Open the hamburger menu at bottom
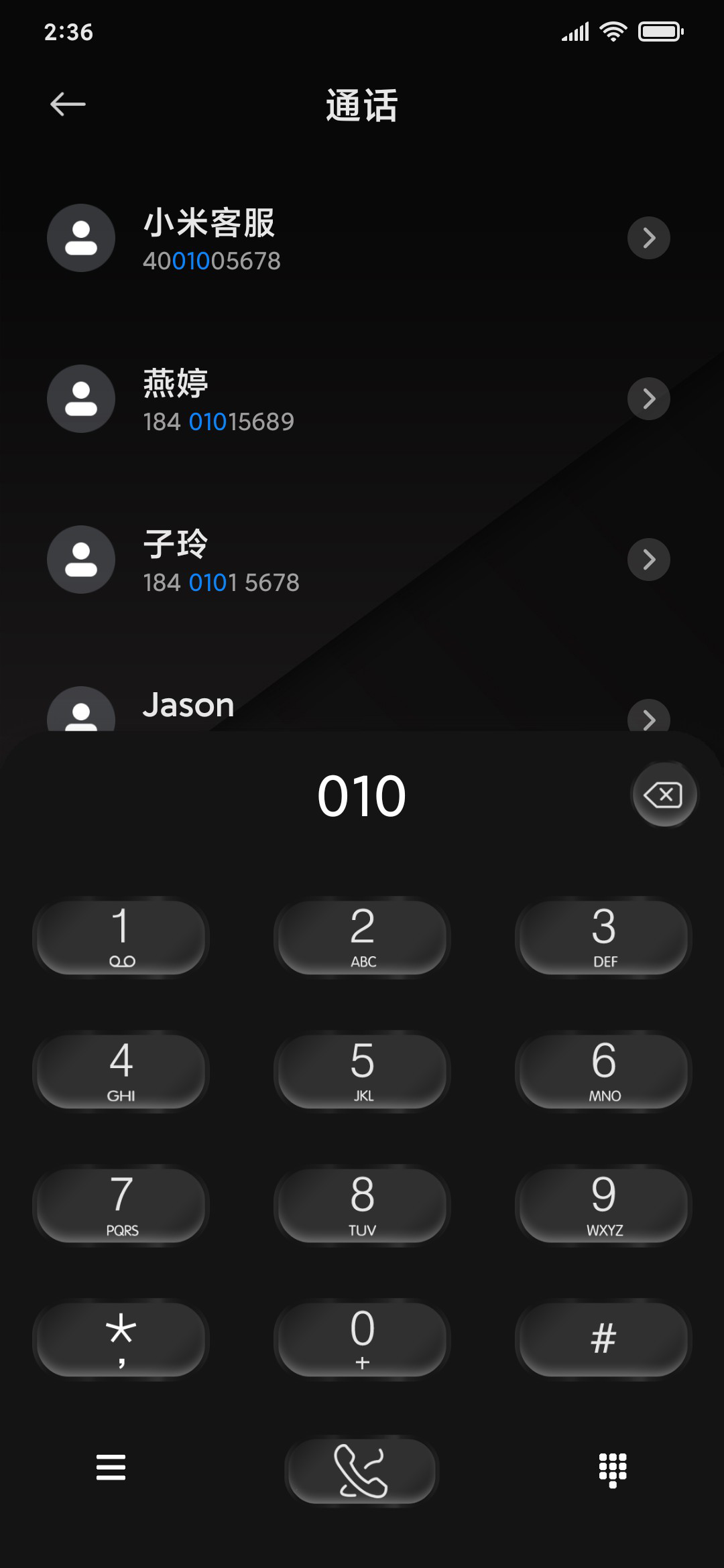 [111, 1467]
